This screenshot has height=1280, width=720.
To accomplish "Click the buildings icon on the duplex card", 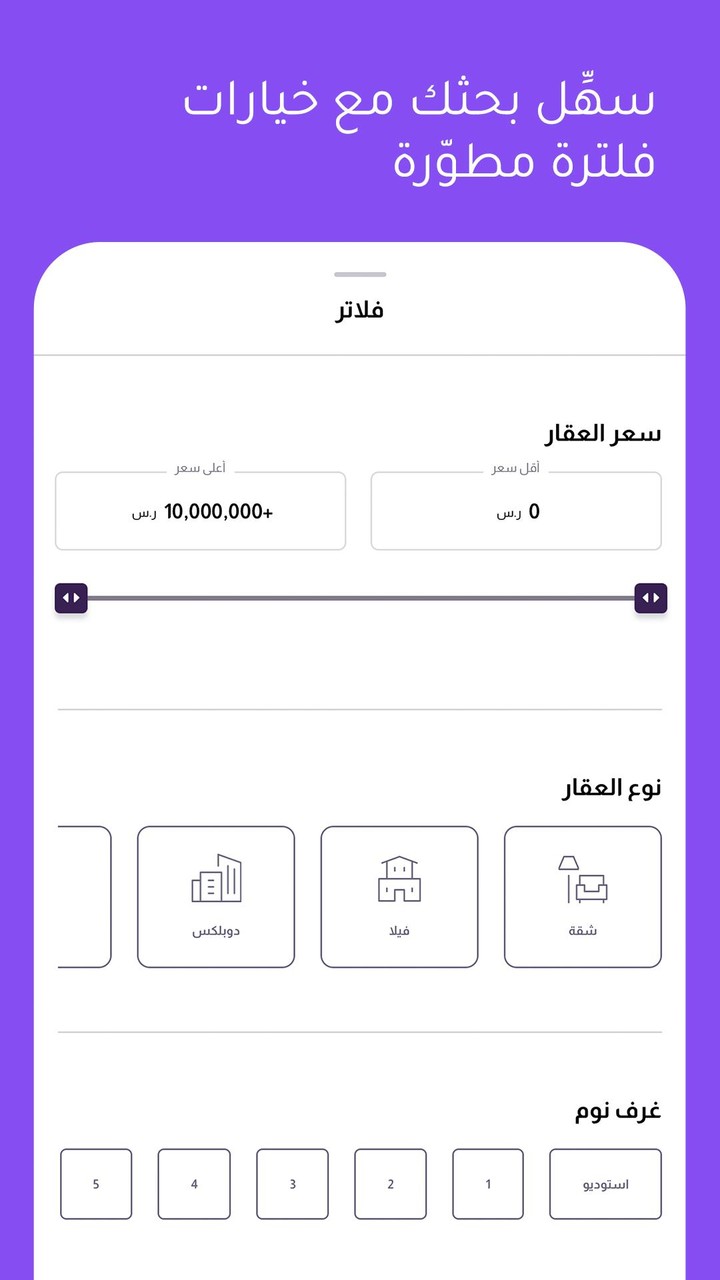I will click(x=215, y=877).
